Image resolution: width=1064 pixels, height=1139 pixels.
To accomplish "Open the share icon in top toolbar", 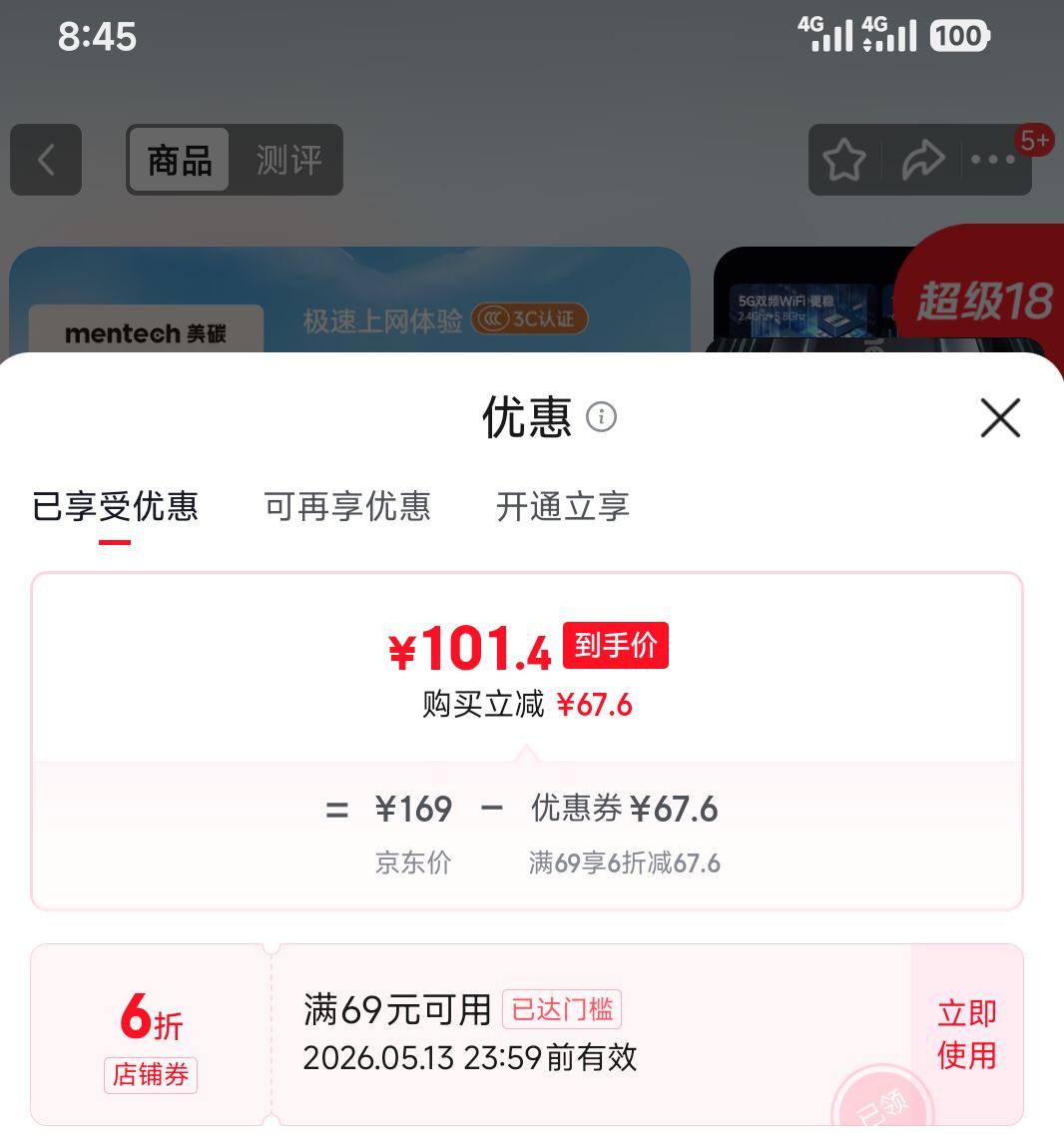I will pyautogui.click(x=924, y=160).
